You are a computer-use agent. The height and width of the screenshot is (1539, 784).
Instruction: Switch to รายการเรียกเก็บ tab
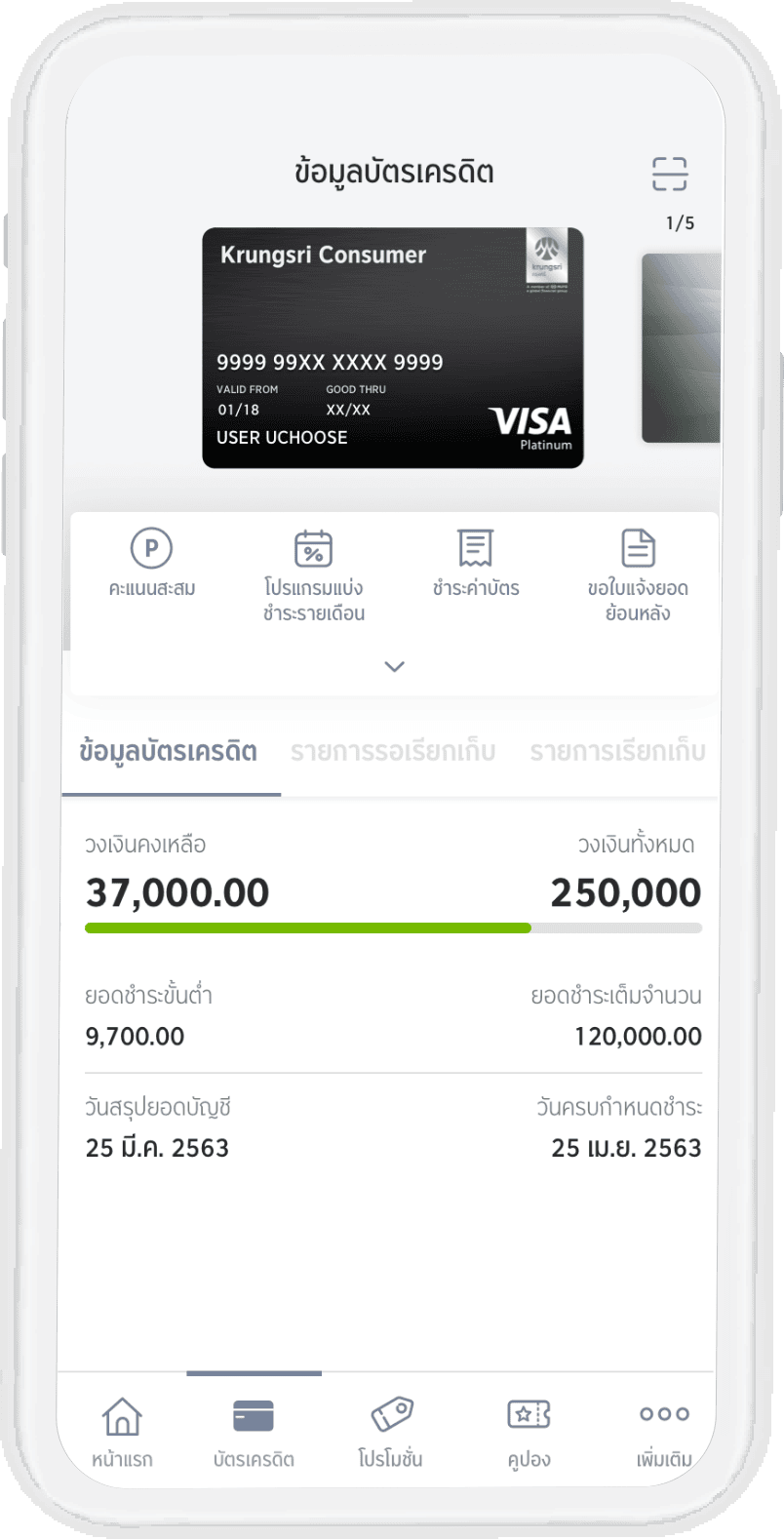pos(617,752)
